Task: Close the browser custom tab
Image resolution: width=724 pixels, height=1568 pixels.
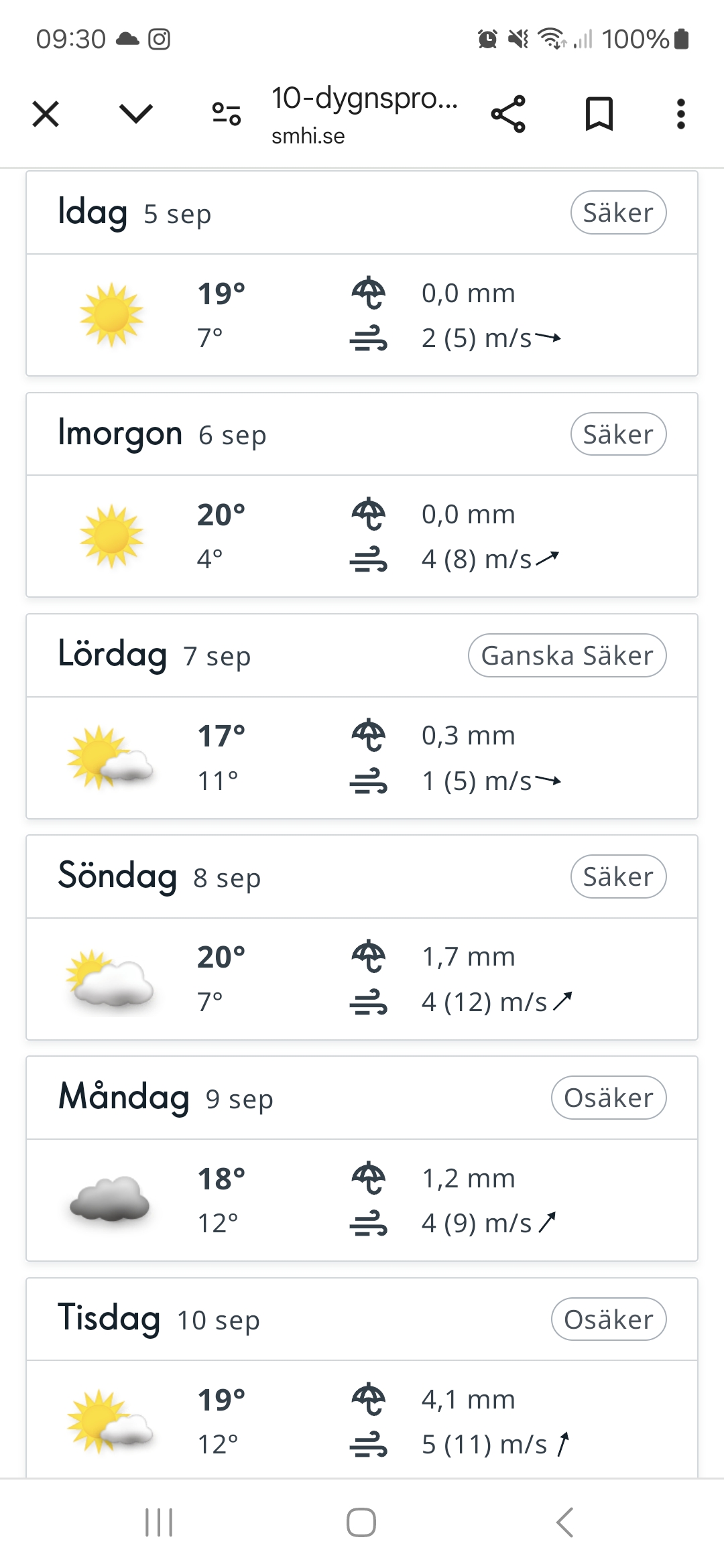Action: pyautogui.click(x=46, y=114)
